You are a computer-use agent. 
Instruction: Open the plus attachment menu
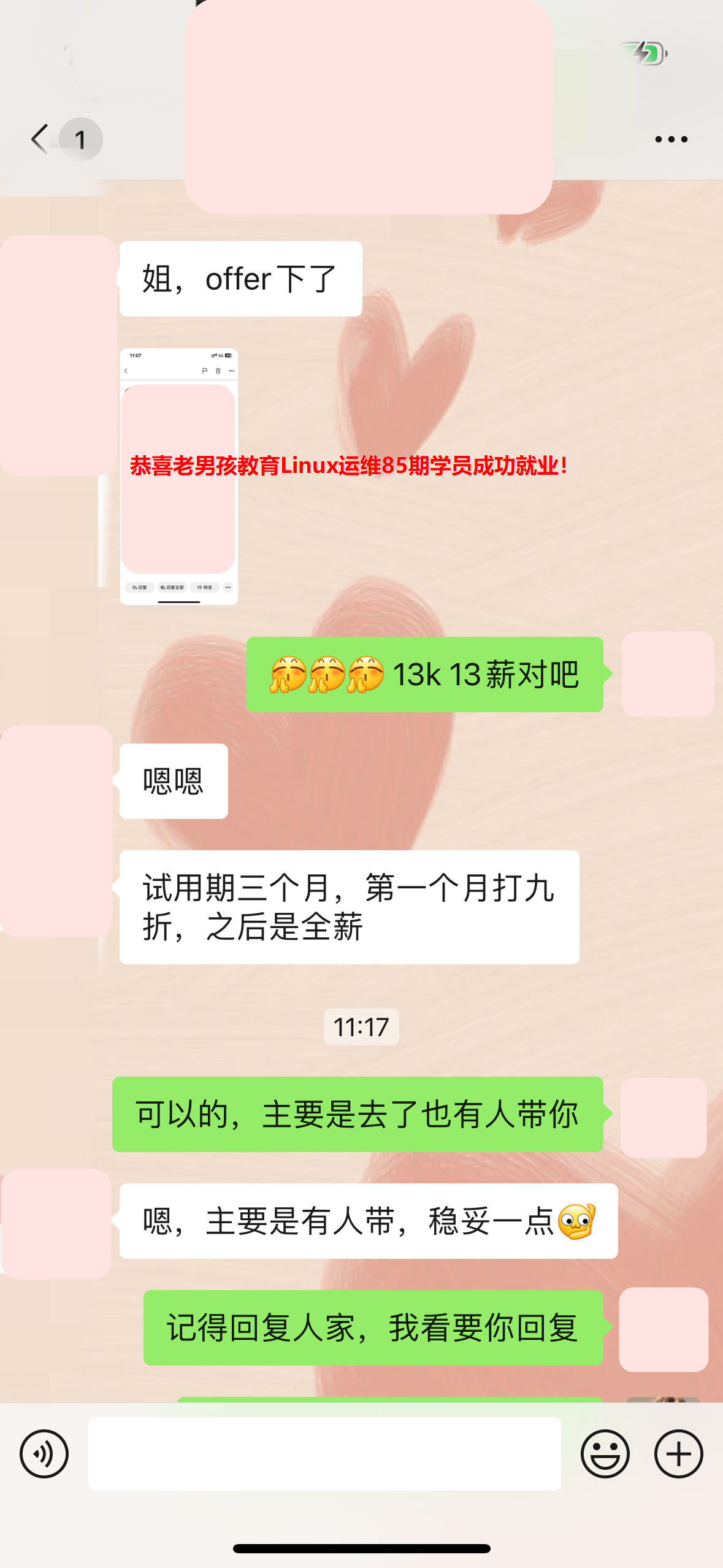coord(678,1453)
